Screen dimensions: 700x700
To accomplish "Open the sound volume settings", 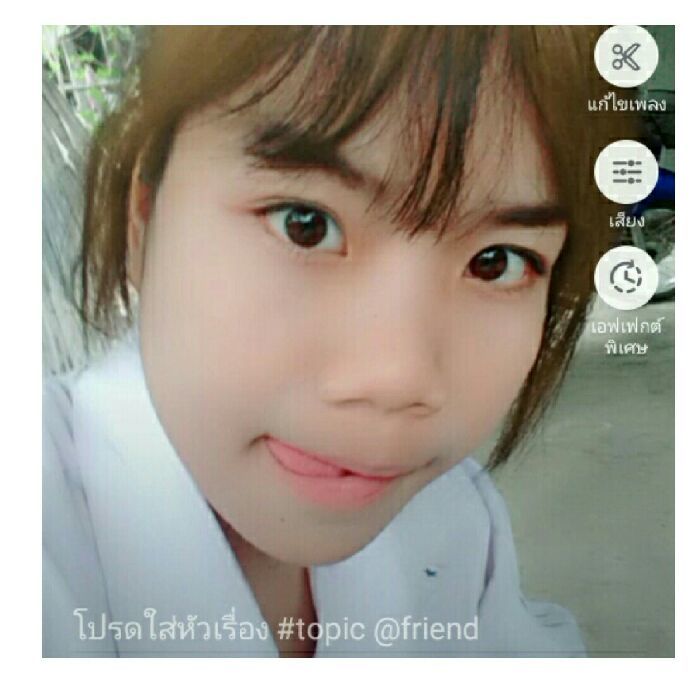I will point(626,173).
